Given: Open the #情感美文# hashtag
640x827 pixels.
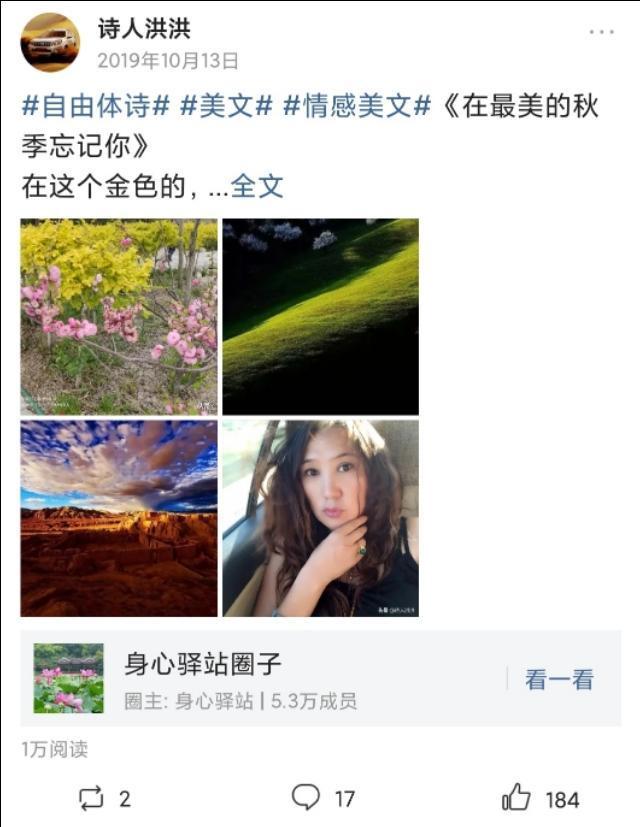Looking at the screenshot, I should [x=356, y=107].
